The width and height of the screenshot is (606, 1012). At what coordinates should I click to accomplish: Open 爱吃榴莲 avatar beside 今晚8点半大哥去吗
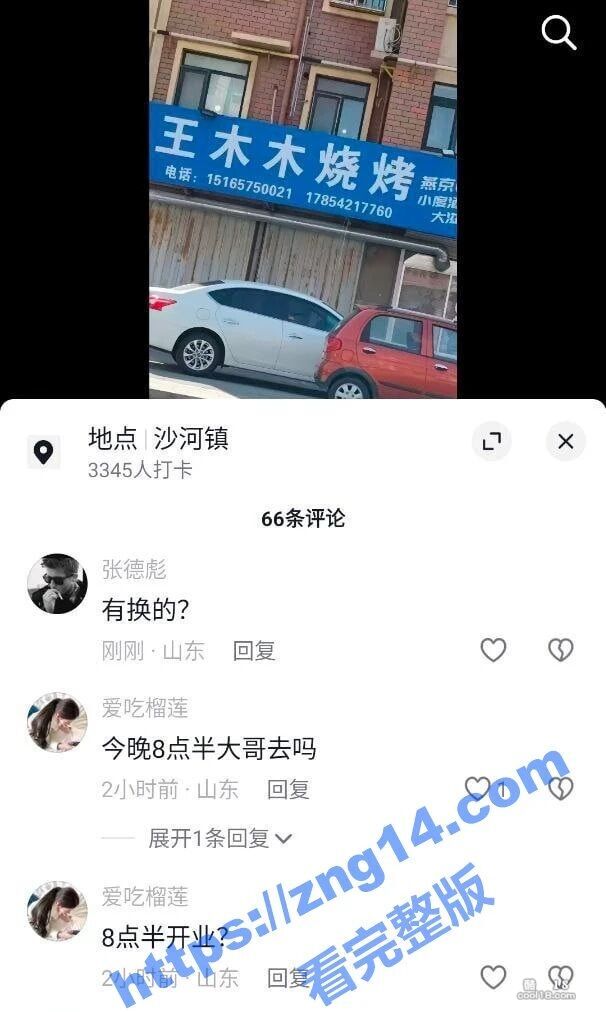tap(57, 722)
